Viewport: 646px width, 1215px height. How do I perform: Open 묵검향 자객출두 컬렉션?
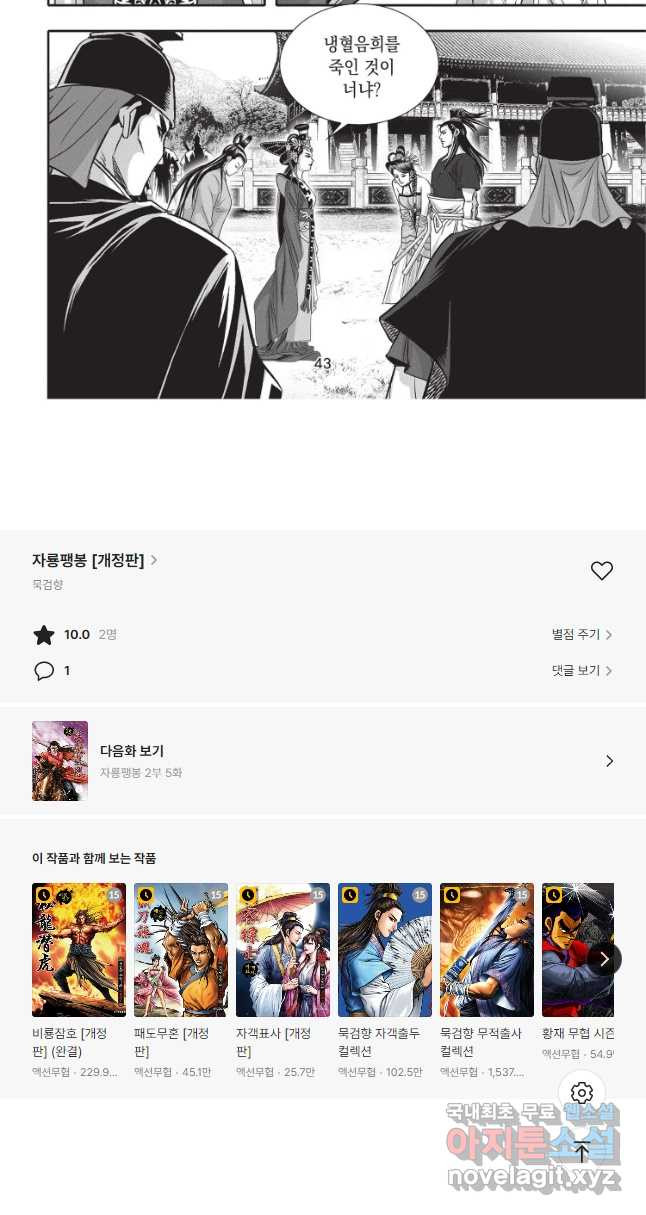(x=385, y=950)
